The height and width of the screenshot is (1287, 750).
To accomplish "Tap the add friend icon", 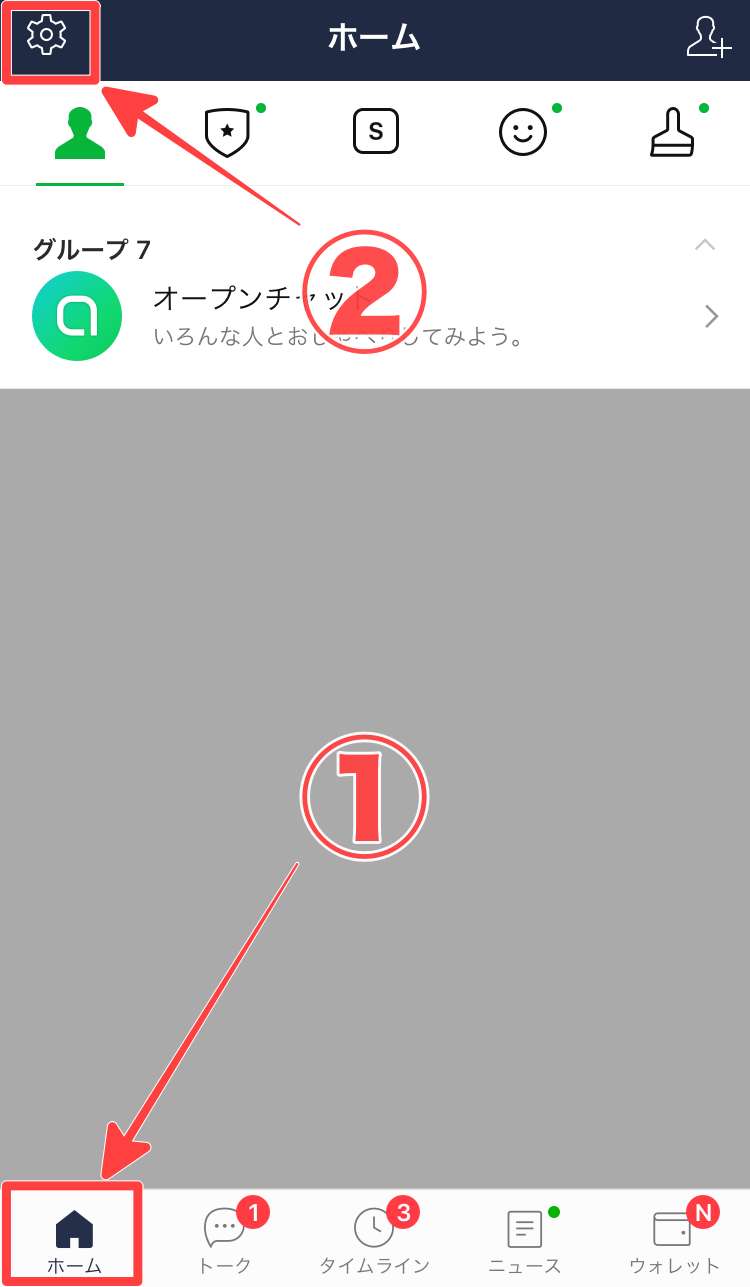I will [x=707, y=37].
